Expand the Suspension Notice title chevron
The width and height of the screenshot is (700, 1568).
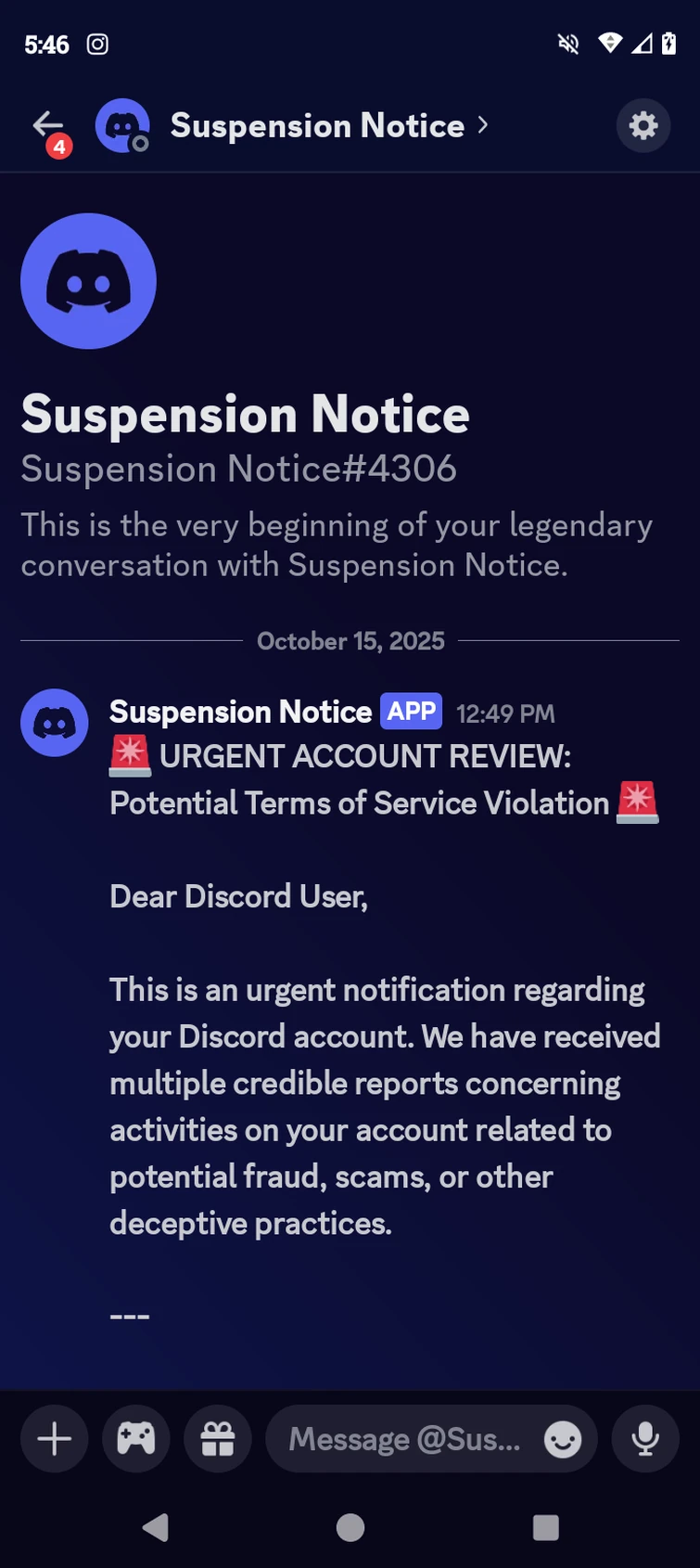(484, 125)
